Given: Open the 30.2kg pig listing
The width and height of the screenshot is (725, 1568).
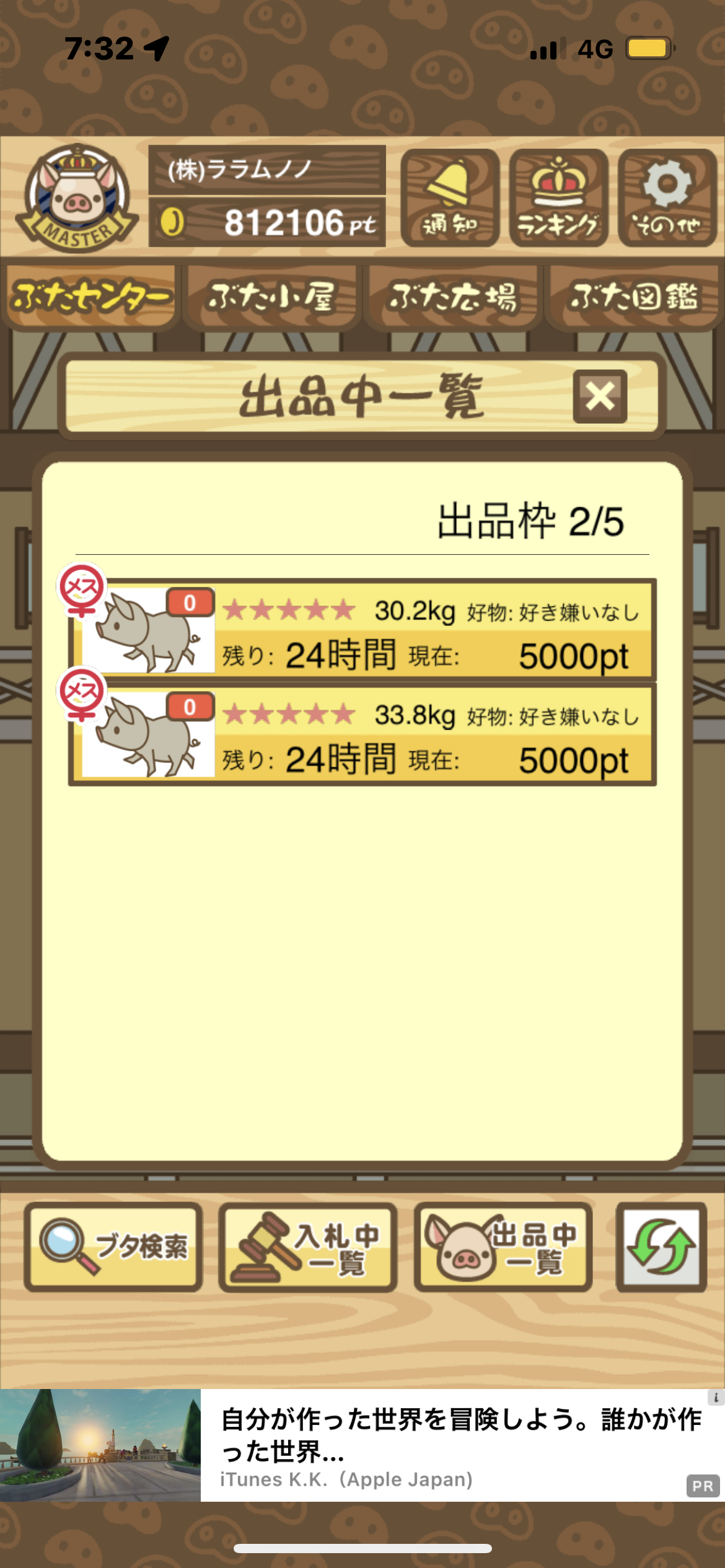Looking at the screenshot, I should [x=362, y=630].
